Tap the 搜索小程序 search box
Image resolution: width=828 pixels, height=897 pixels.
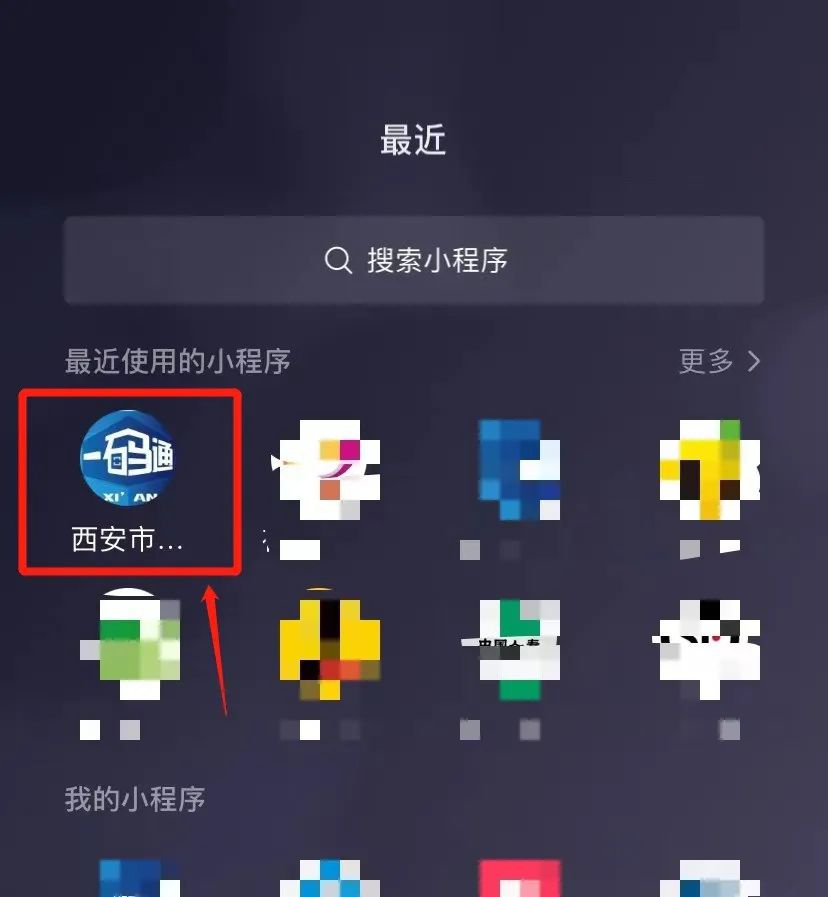[x=414, y=261]
